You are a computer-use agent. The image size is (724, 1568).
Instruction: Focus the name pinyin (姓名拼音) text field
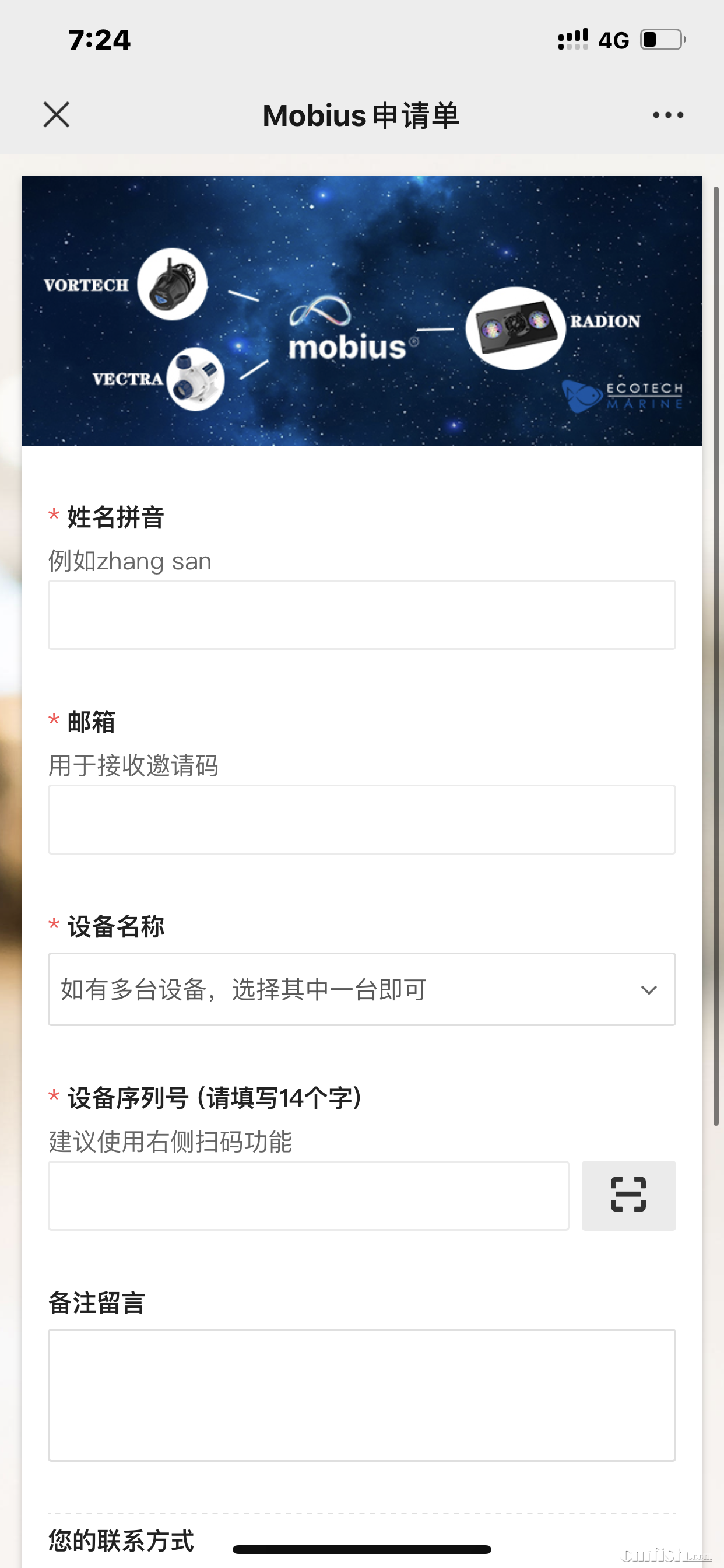361,615
